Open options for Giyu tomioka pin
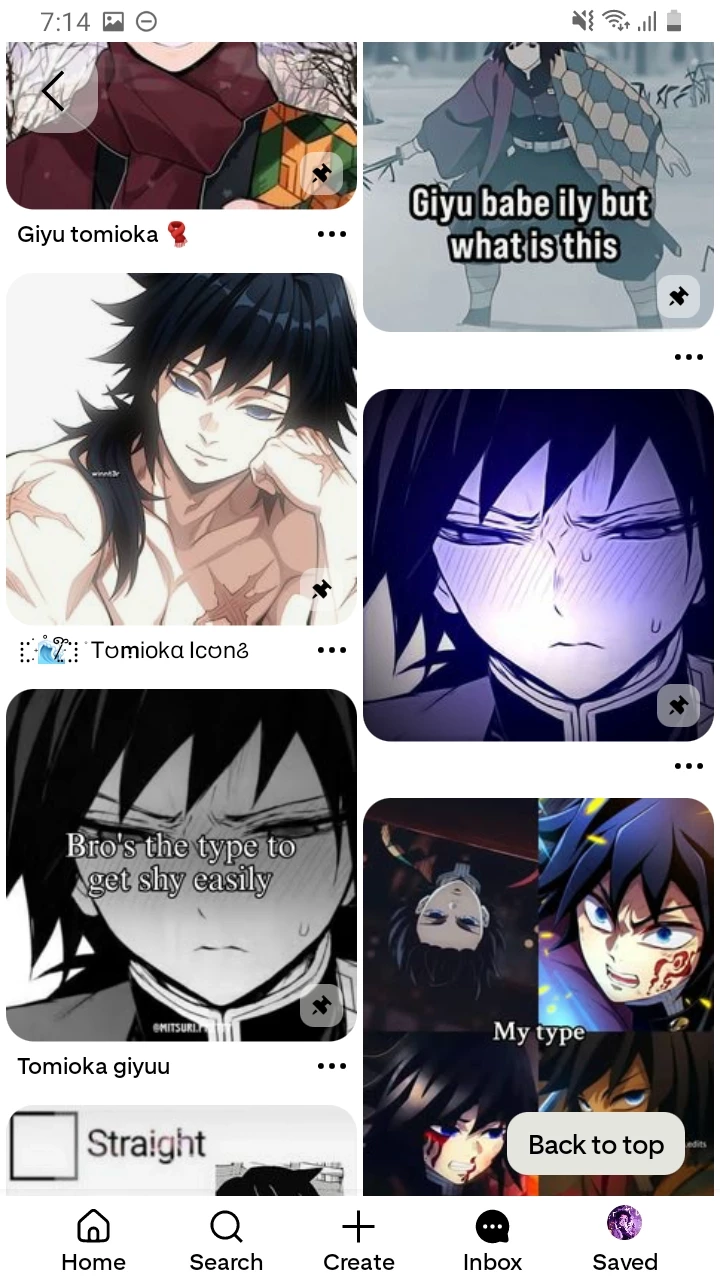 (331, 234)
